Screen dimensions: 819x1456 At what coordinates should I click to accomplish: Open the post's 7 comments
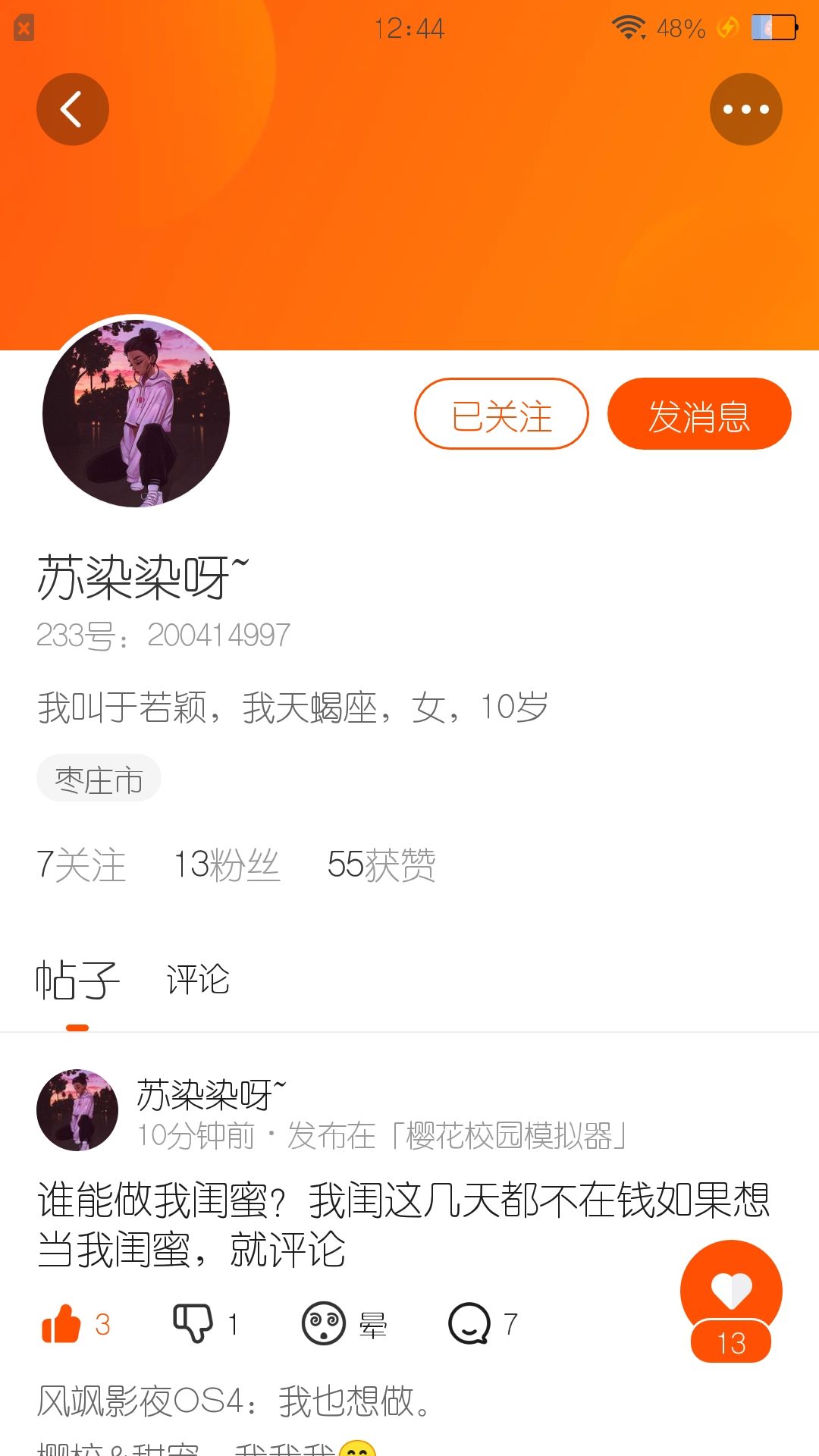click(x=483, y=1324)
